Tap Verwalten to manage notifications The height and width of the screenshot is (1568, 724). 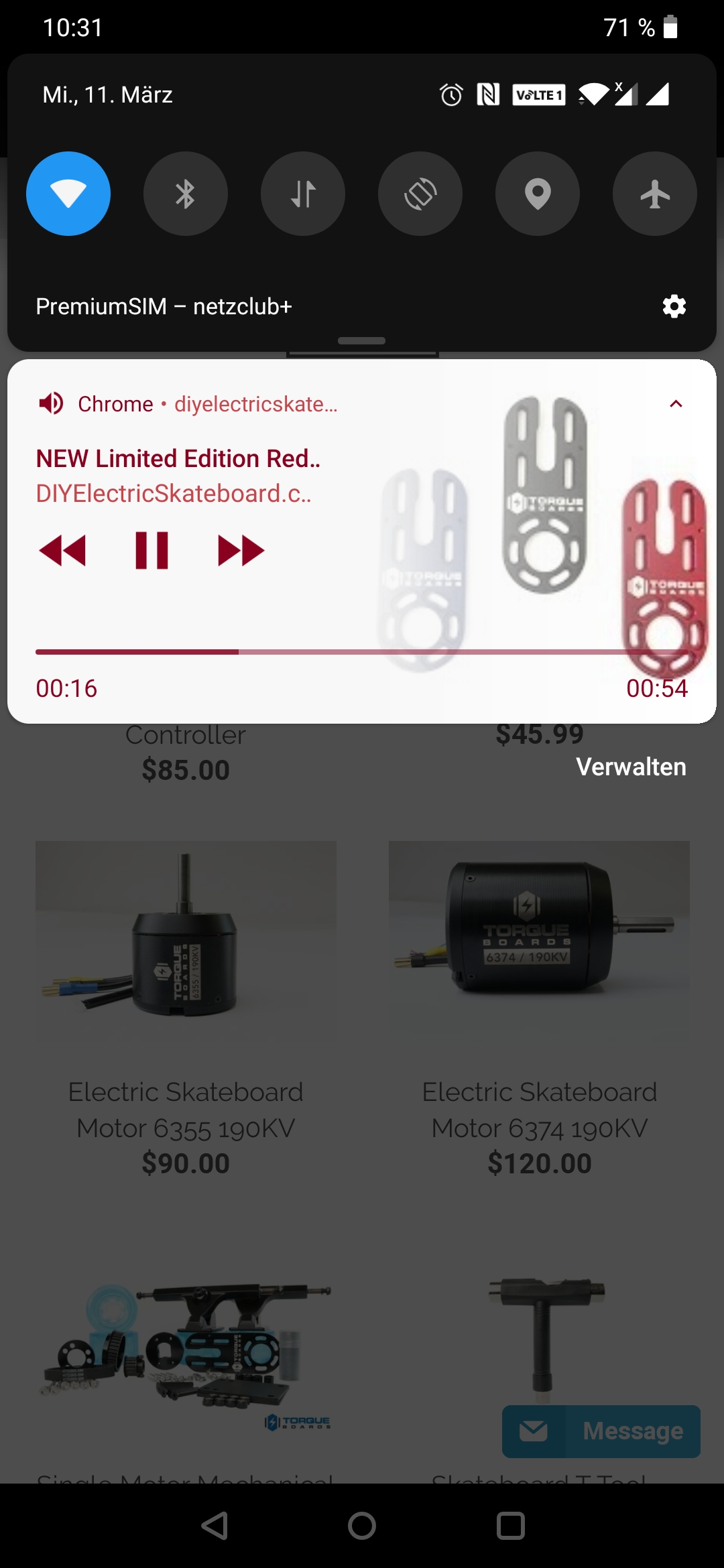(x=631, y=767)
